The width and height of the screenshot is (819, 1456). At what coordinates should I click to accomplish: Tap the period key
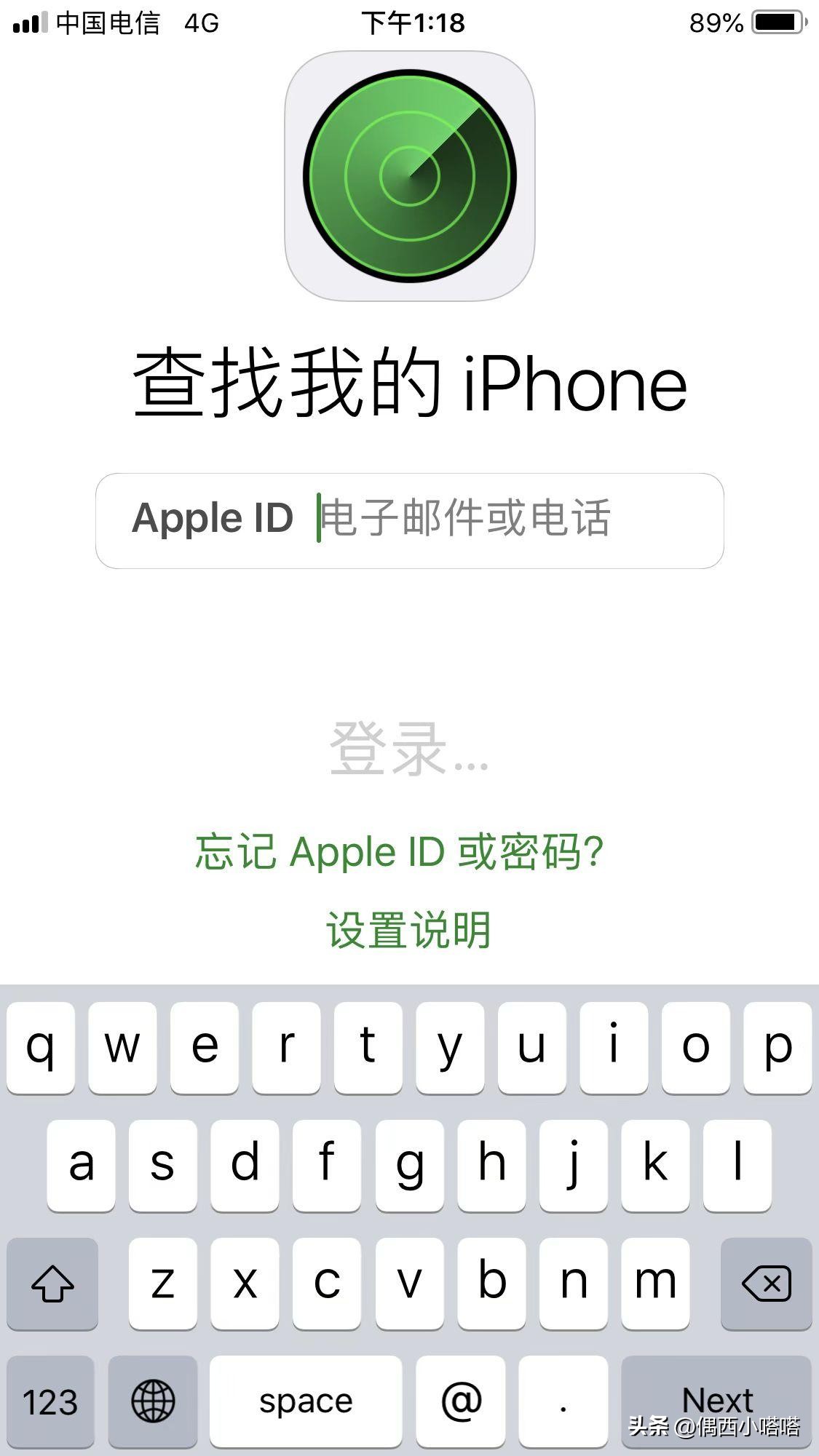(x=563, y=1400)
